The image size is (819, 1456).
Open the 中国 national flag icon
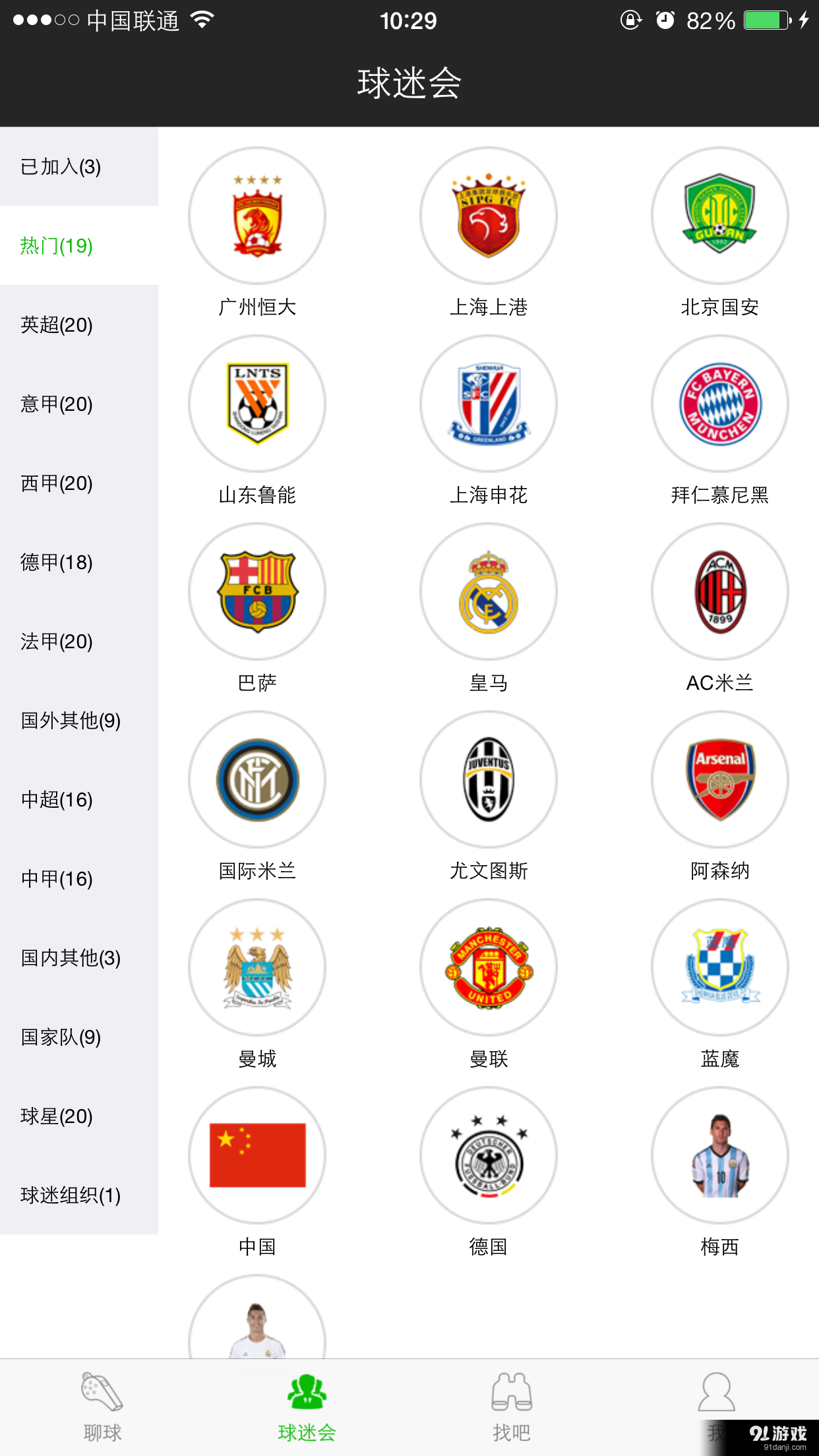[257, 1155]
